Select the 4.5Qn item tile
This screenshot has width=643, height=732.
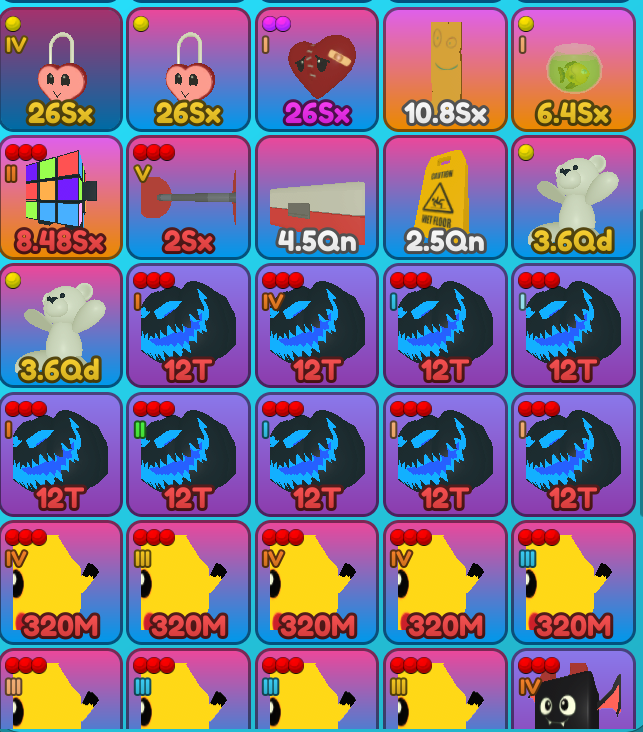click(x=317, y=197)
